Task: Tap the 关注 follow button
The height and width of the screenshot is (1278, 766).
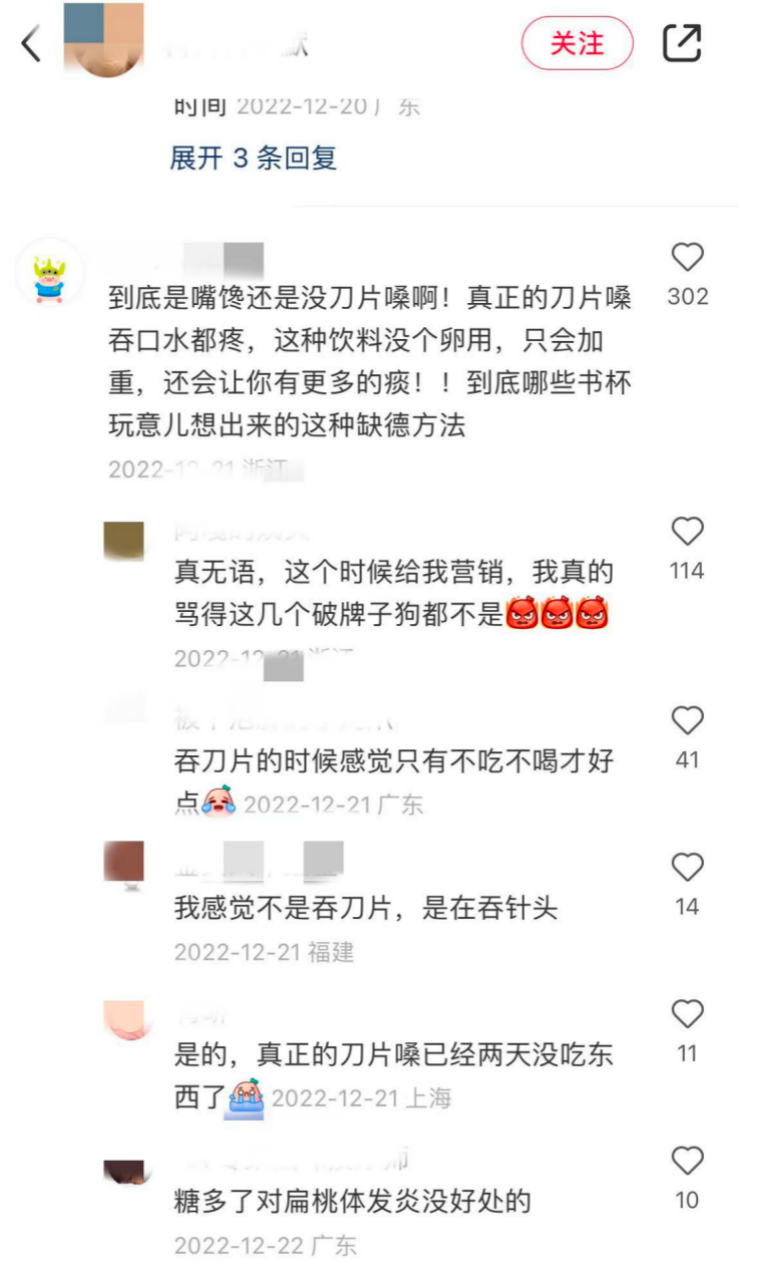Action: click(x=577, y=44)
